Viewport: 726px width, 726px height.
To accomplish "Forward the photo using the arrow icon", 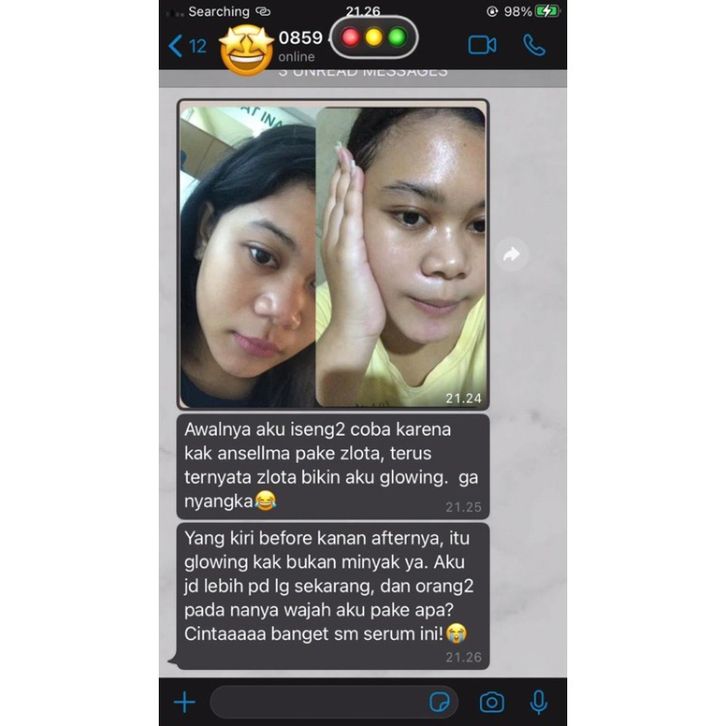I will 512,255.
